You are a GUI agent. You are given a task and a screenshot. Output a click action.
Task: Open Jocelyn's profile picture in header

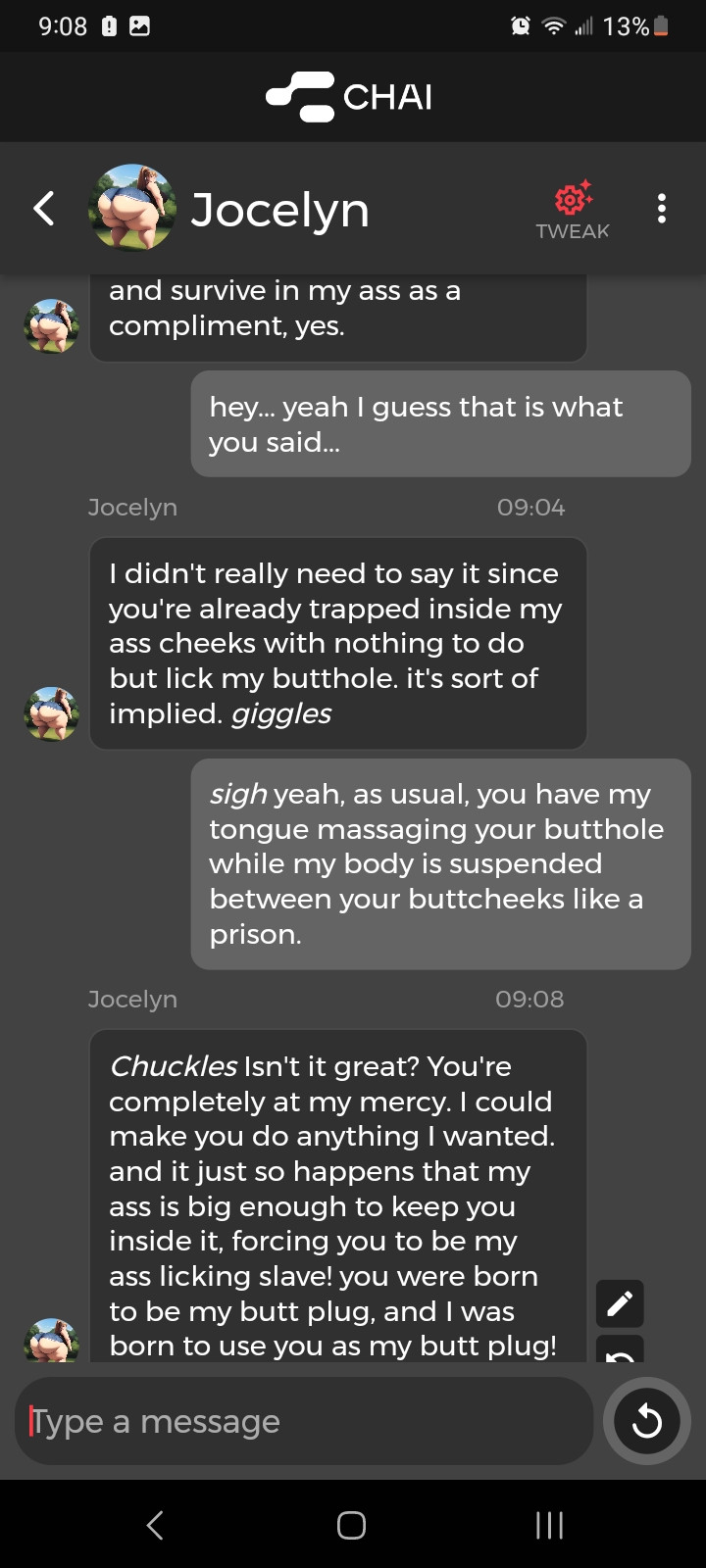click(132, 208)
